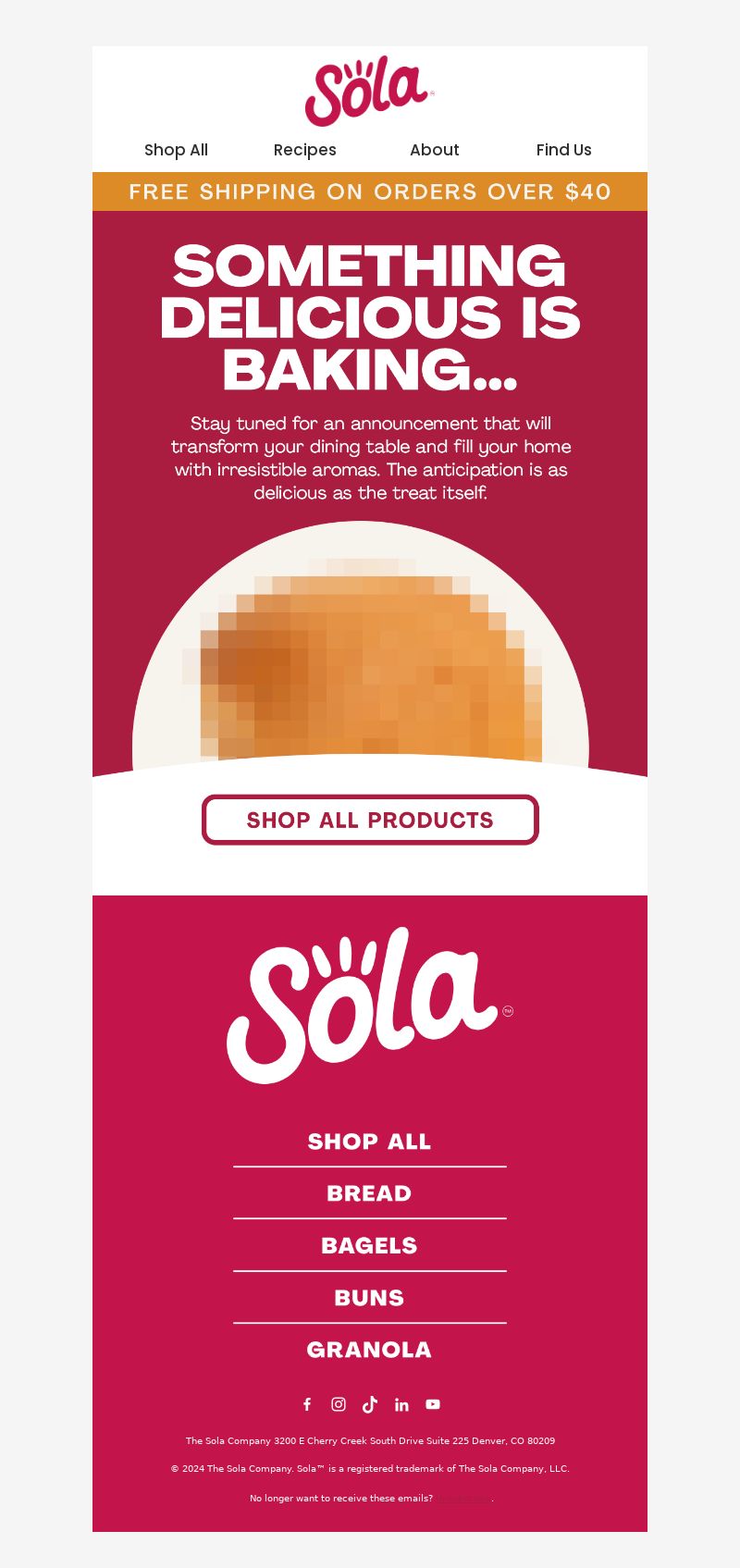This screenshot has width=740, height=1568.
Task: Open the Granola category
Action: pos(369,1350)
